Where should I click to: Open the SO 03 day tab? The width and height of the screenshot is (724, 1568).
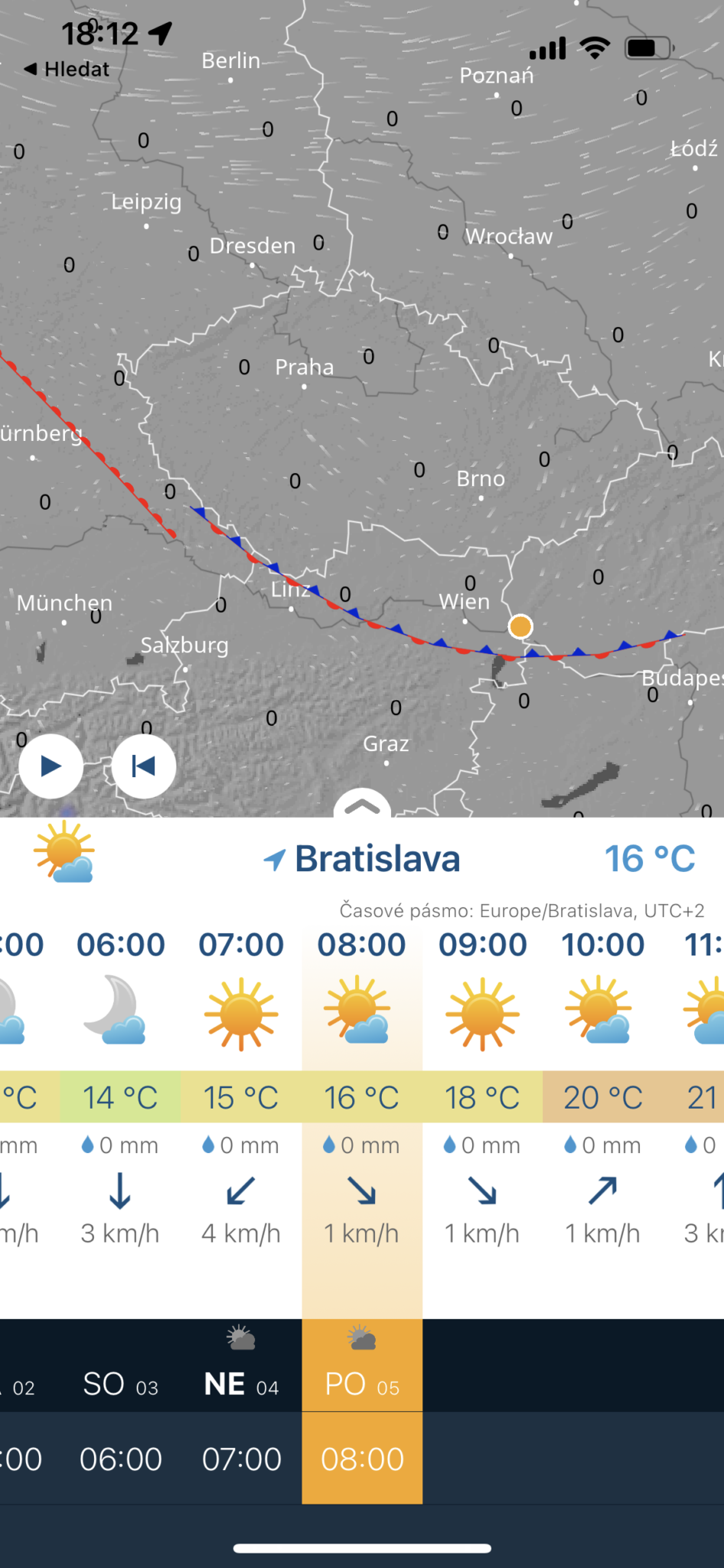coord(119,1382)
